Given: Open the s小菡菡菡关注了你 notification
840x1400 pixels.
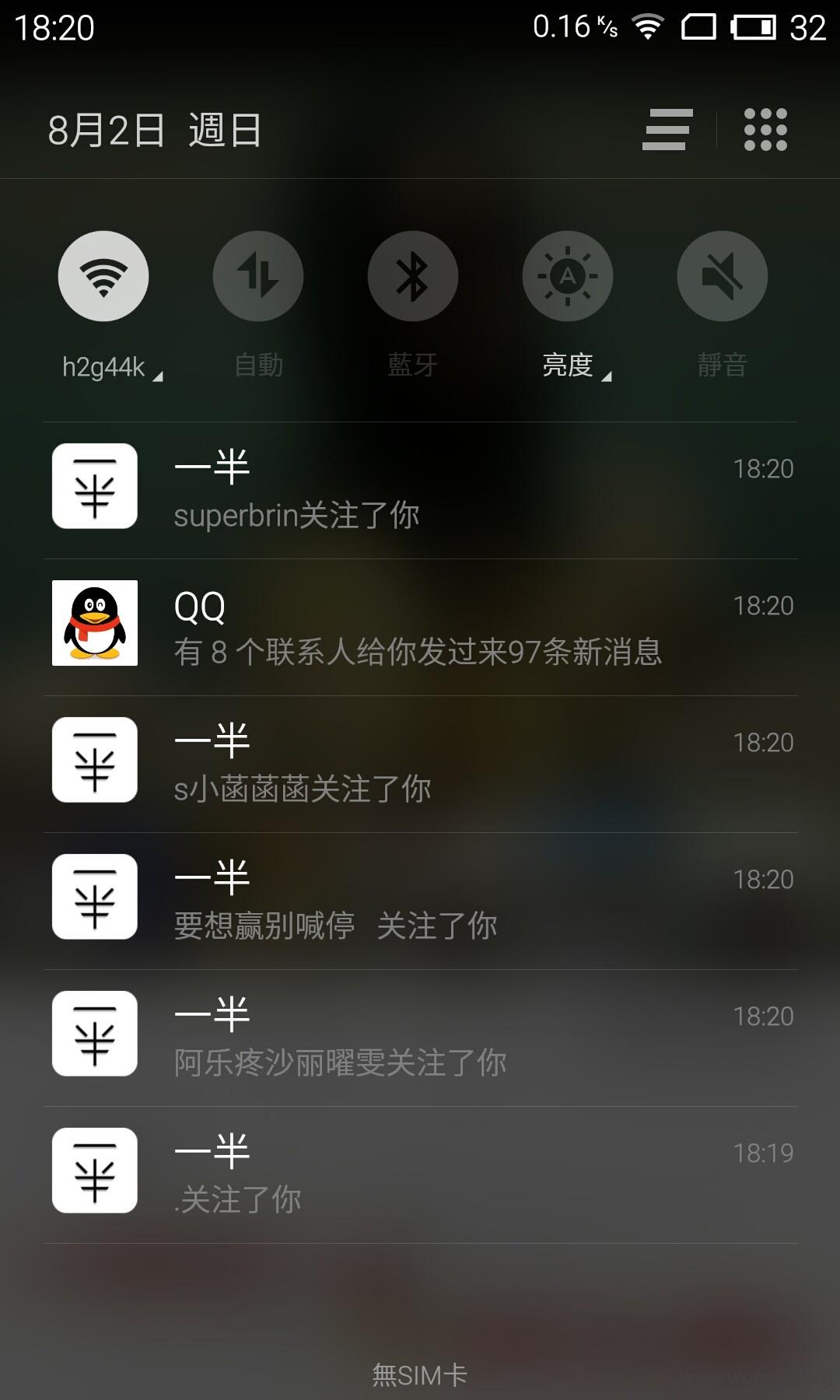Looking at the screenshot, I should pyautogui.click(x=420, y=765).
